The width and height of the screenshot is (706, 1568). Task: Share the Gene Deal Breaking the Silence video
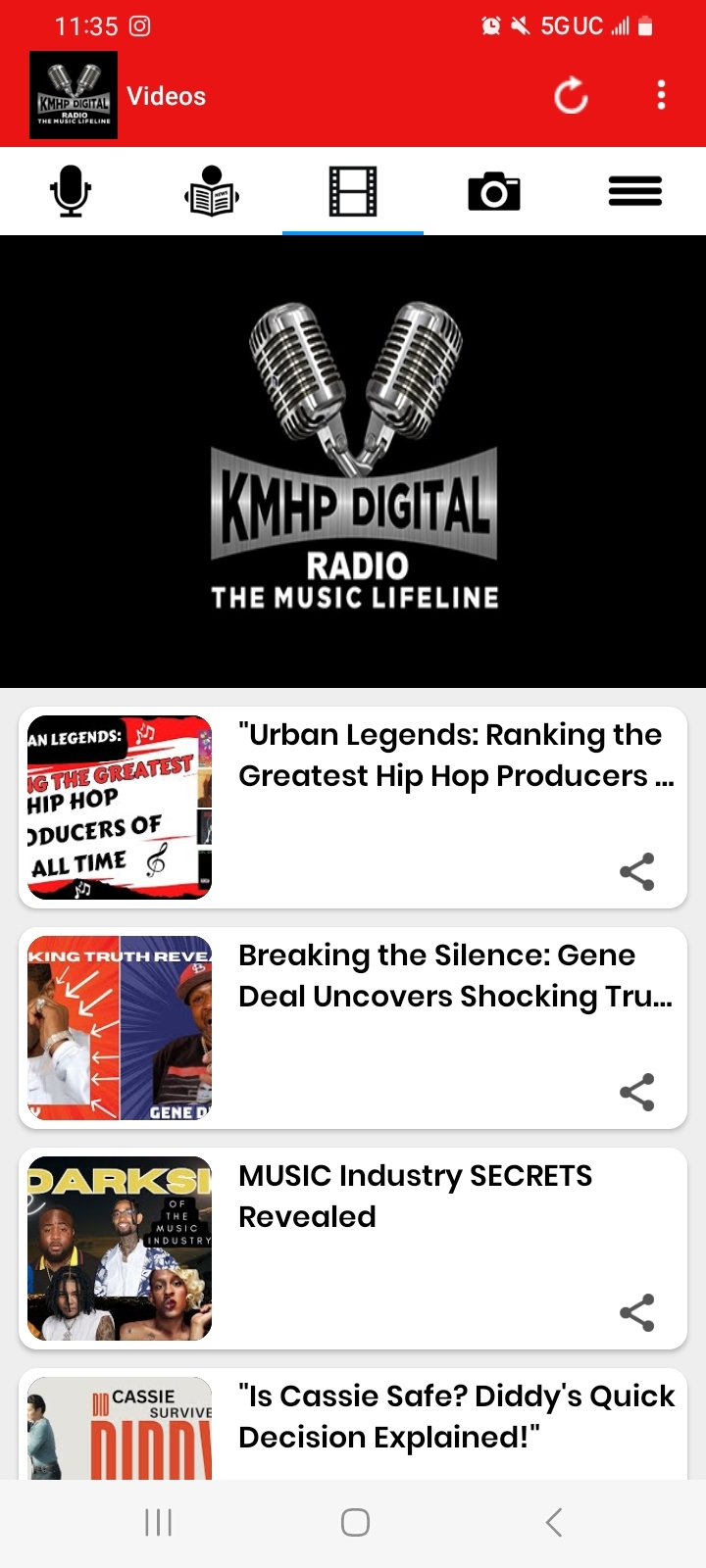637,1092
